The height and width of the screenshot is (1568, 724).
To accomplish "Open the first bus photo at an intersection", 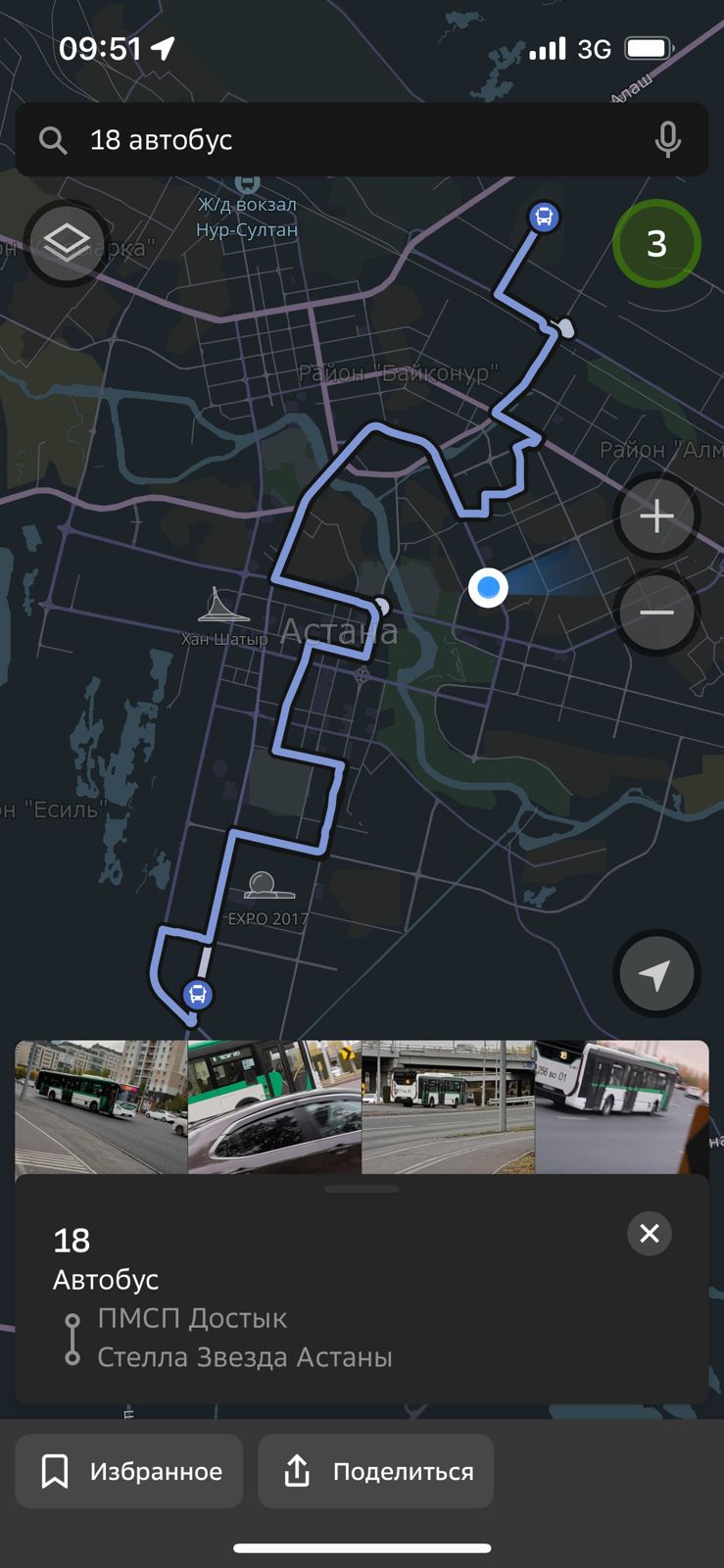I will click(101, 1106).
